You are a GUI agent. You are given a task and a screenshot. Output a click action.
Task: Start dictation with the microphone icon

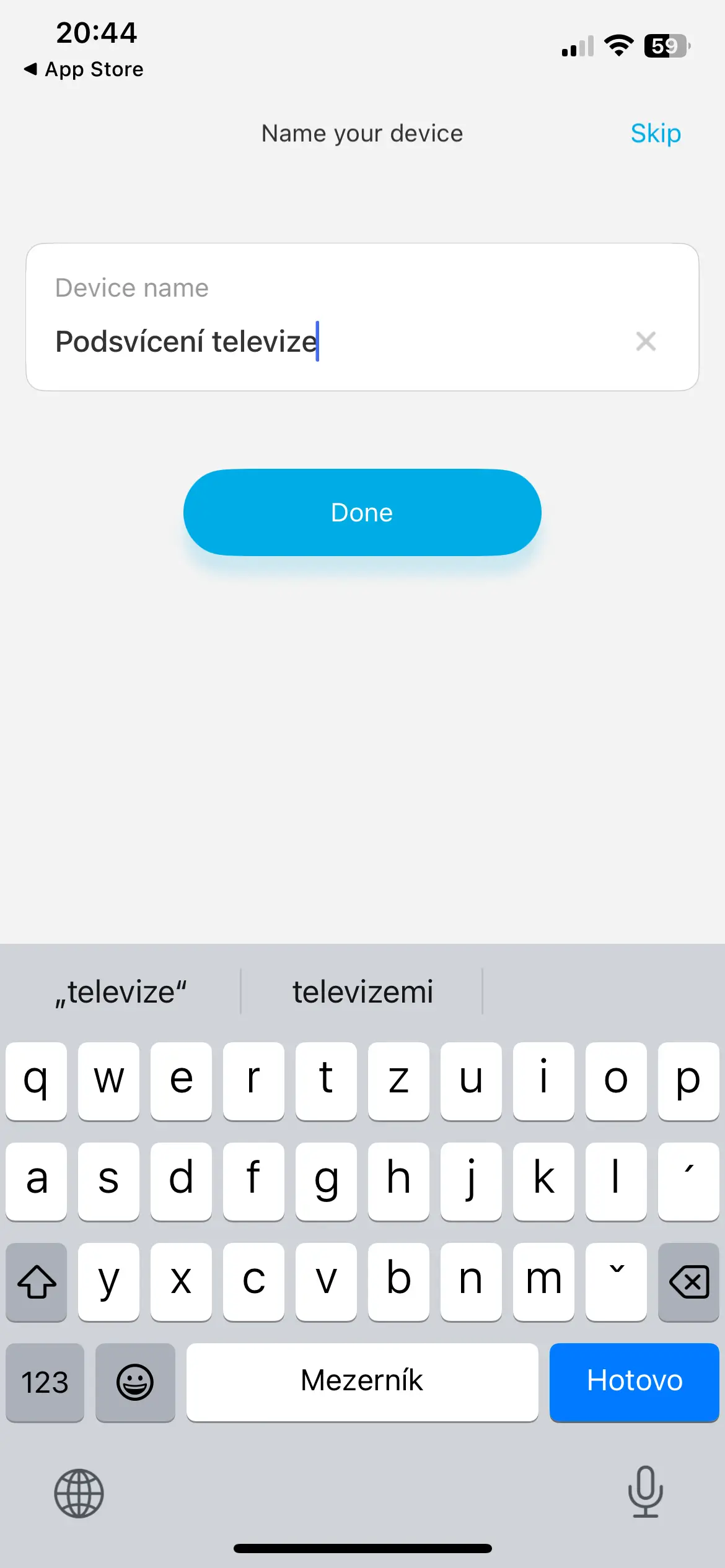click(x=645, y=1492)
